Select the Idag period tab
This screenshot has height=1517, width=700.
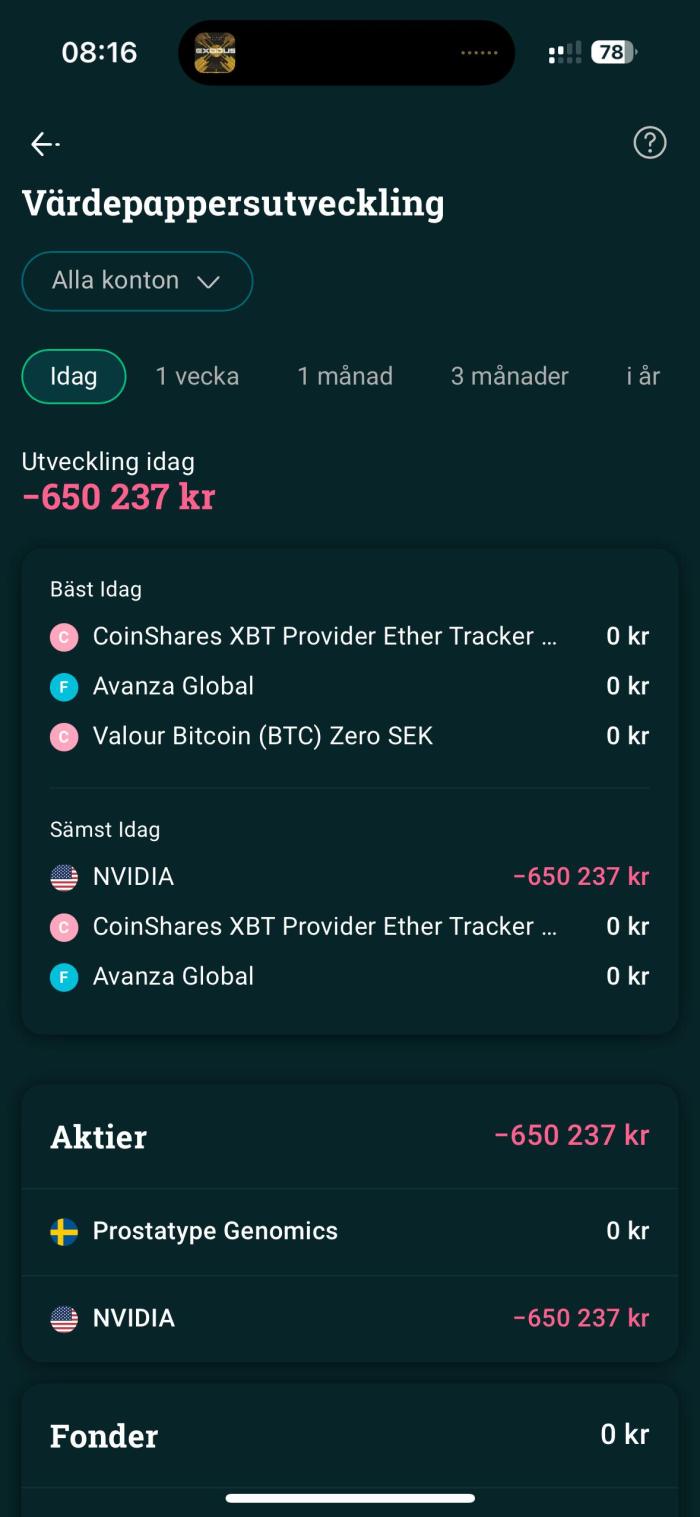pyautogui.click(x=74, y=376)
